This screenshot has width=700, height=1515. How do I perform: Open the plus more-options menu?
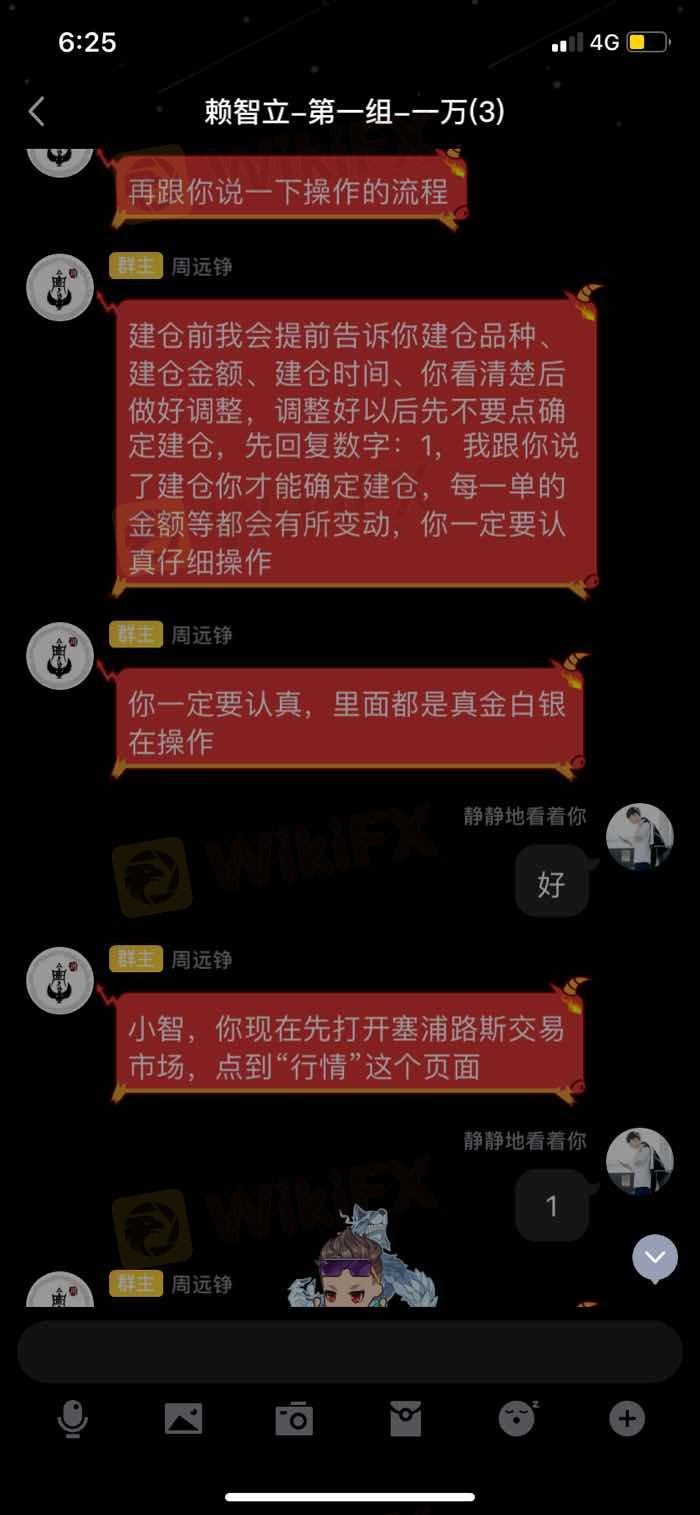pyautogui.click(x=627, y=1418)
